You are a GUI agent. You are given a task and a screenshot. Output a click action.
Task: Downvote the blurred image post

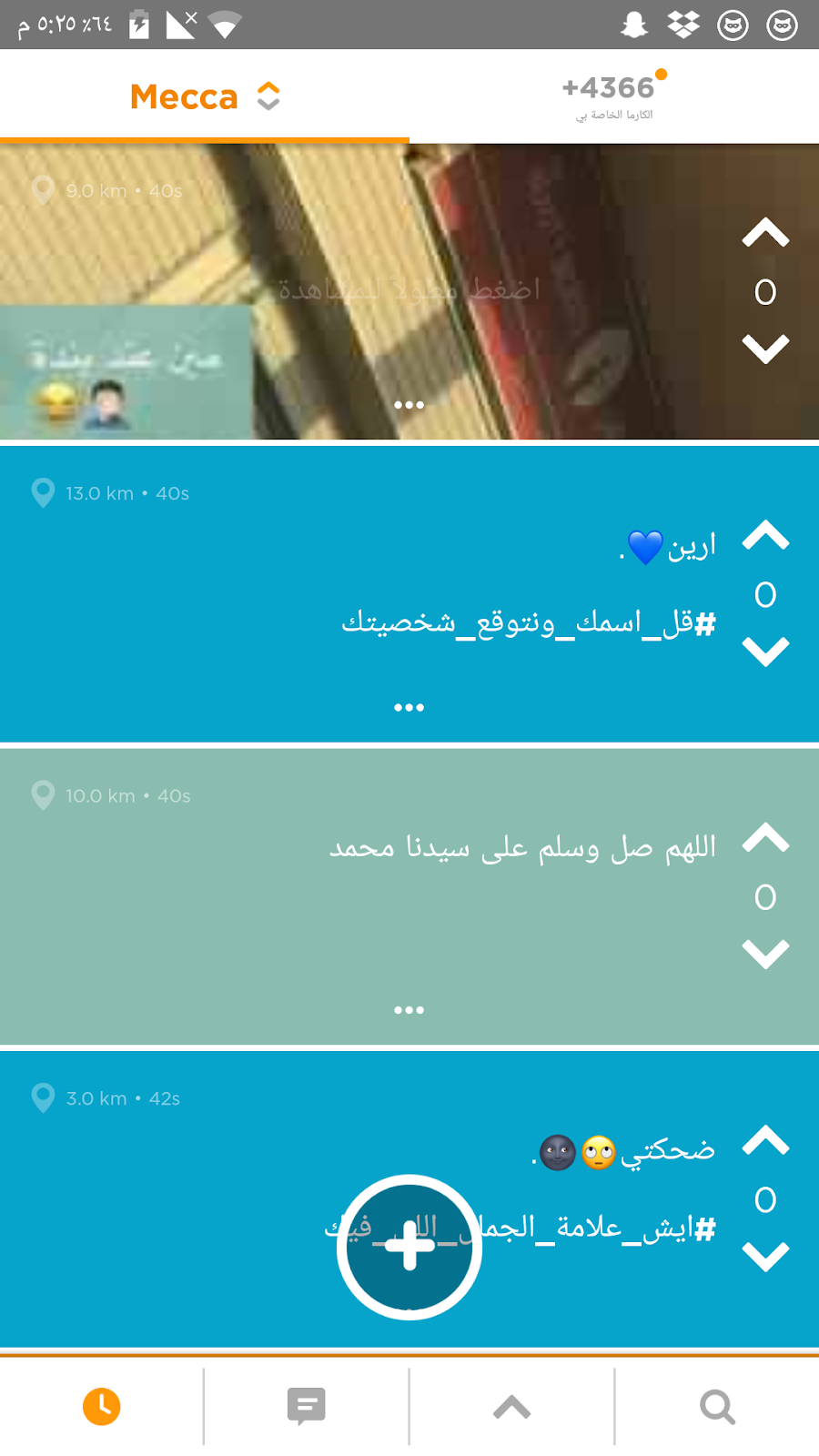[x=765, y=349]
